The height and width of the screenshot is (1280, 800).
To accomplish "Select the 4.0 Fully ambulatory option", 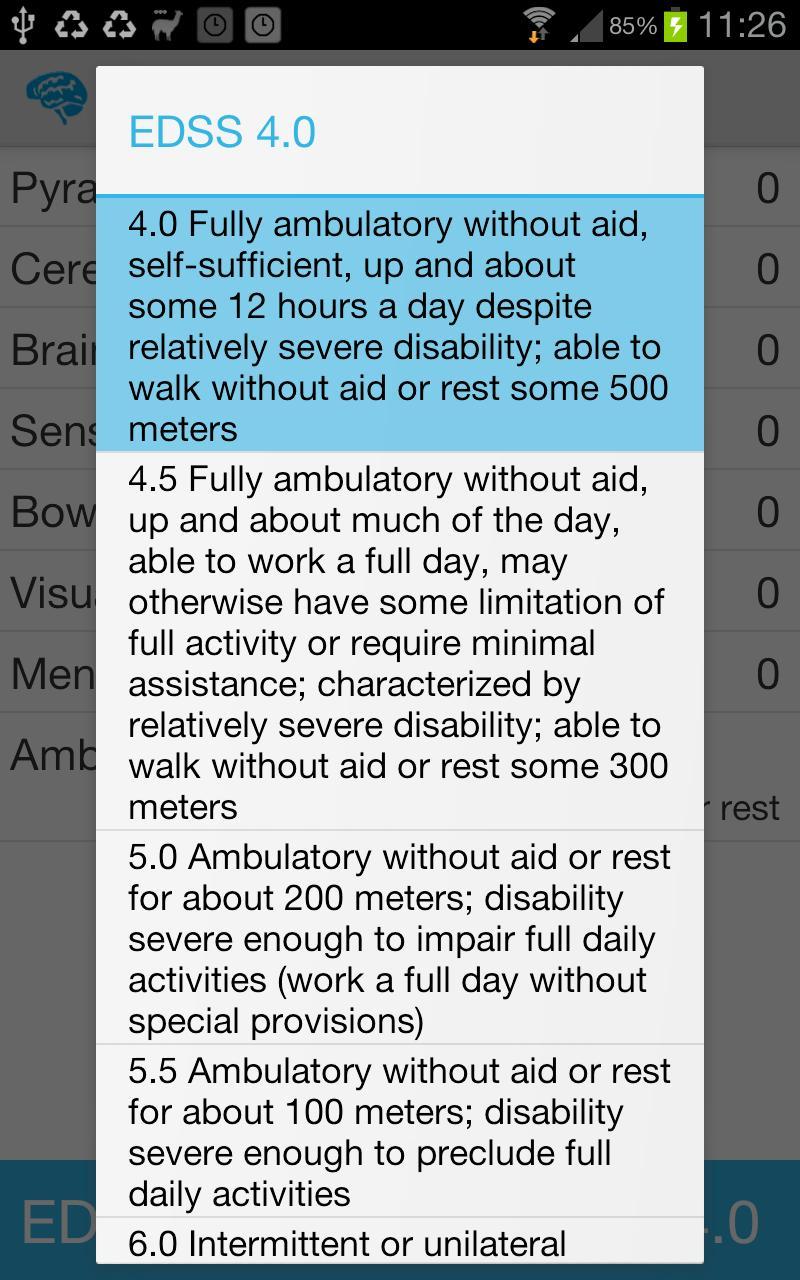I will tap(400, 325).
